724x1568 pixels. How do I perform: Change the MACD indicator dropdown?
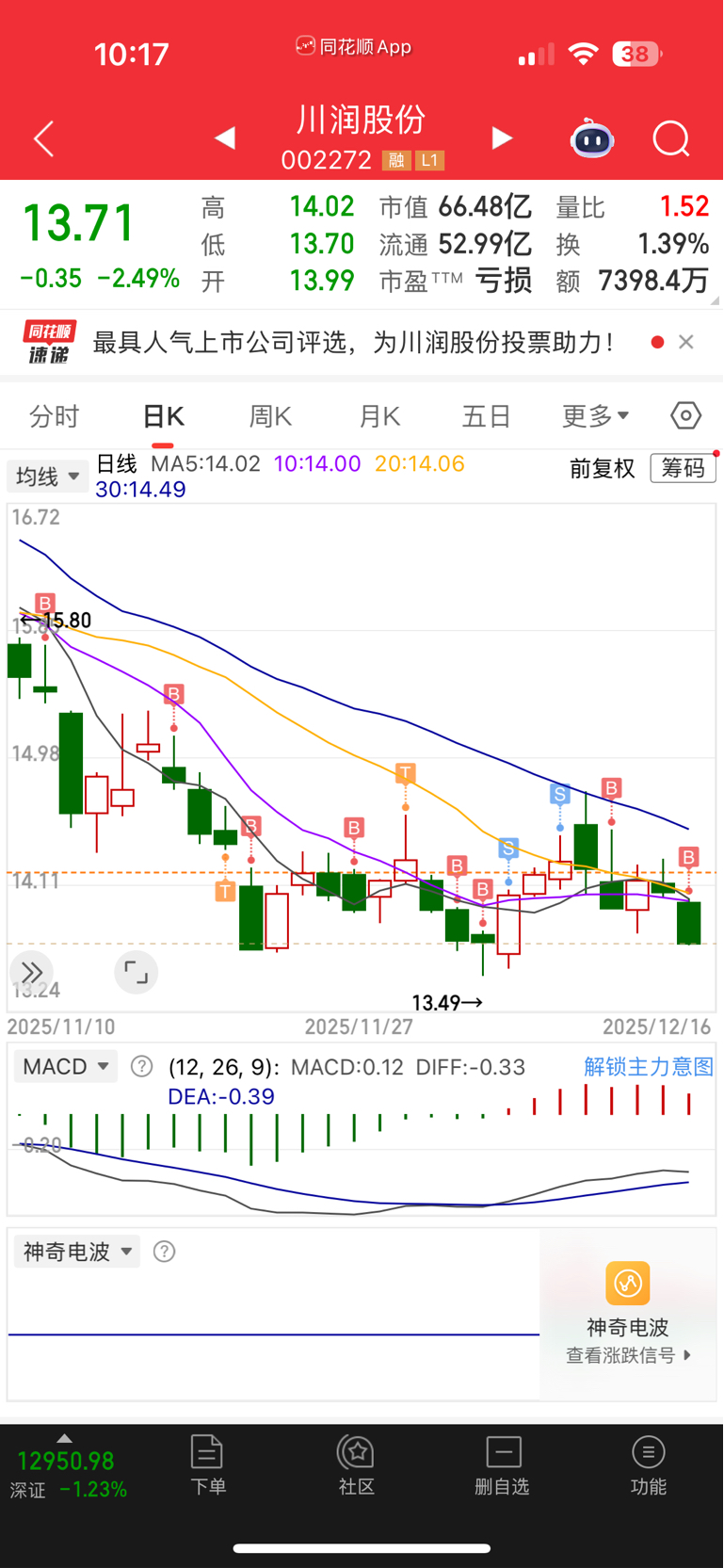66,1067
